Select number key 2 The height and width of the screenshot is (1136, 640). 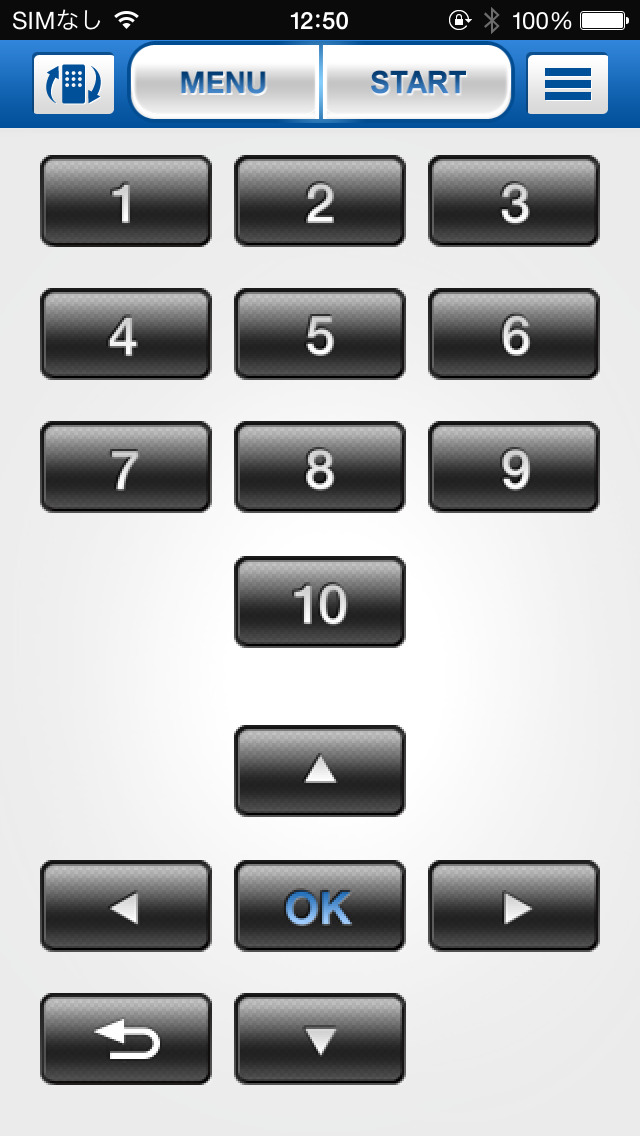[x=320, y=201]
